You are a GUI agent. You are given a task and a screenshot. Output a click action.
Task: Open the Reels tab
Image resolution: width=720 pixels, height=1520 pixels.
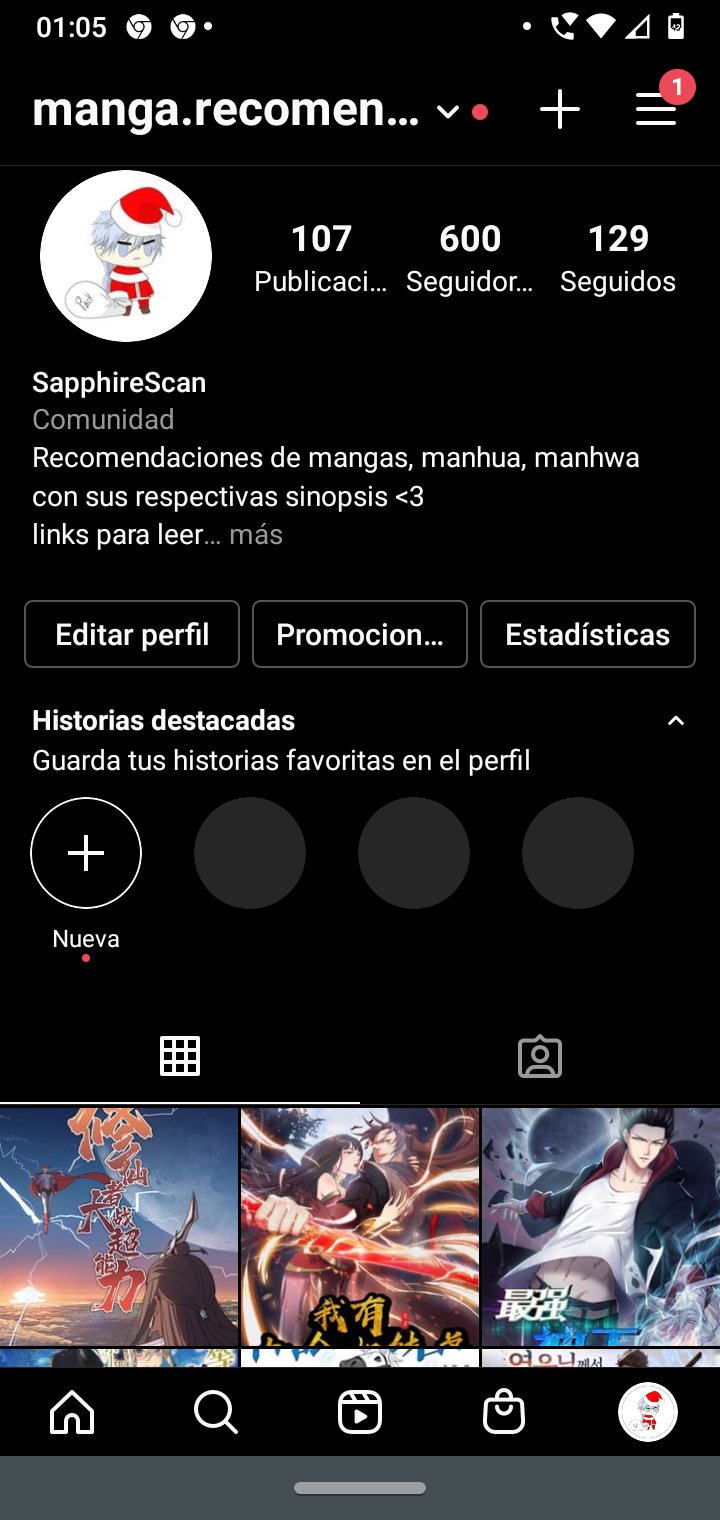coord(360,1412)
